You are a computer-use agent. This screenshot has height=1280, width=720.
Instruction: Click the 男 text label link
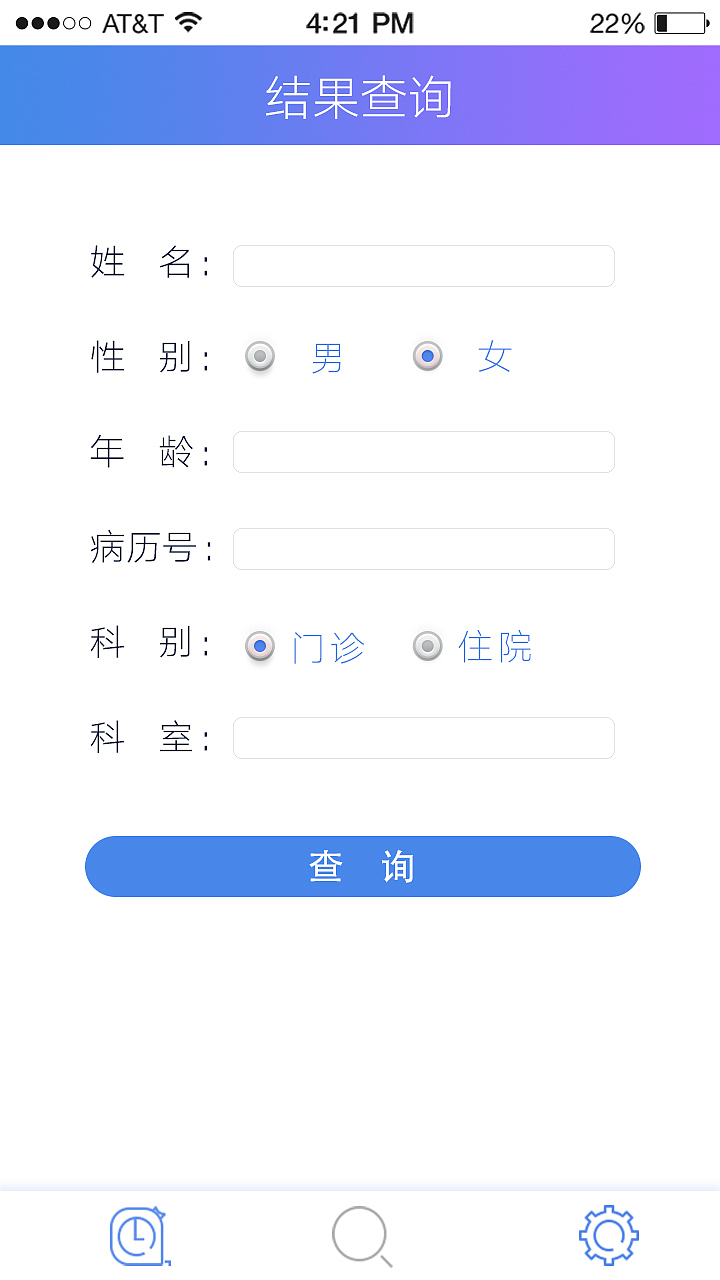(x=328, y=356)
